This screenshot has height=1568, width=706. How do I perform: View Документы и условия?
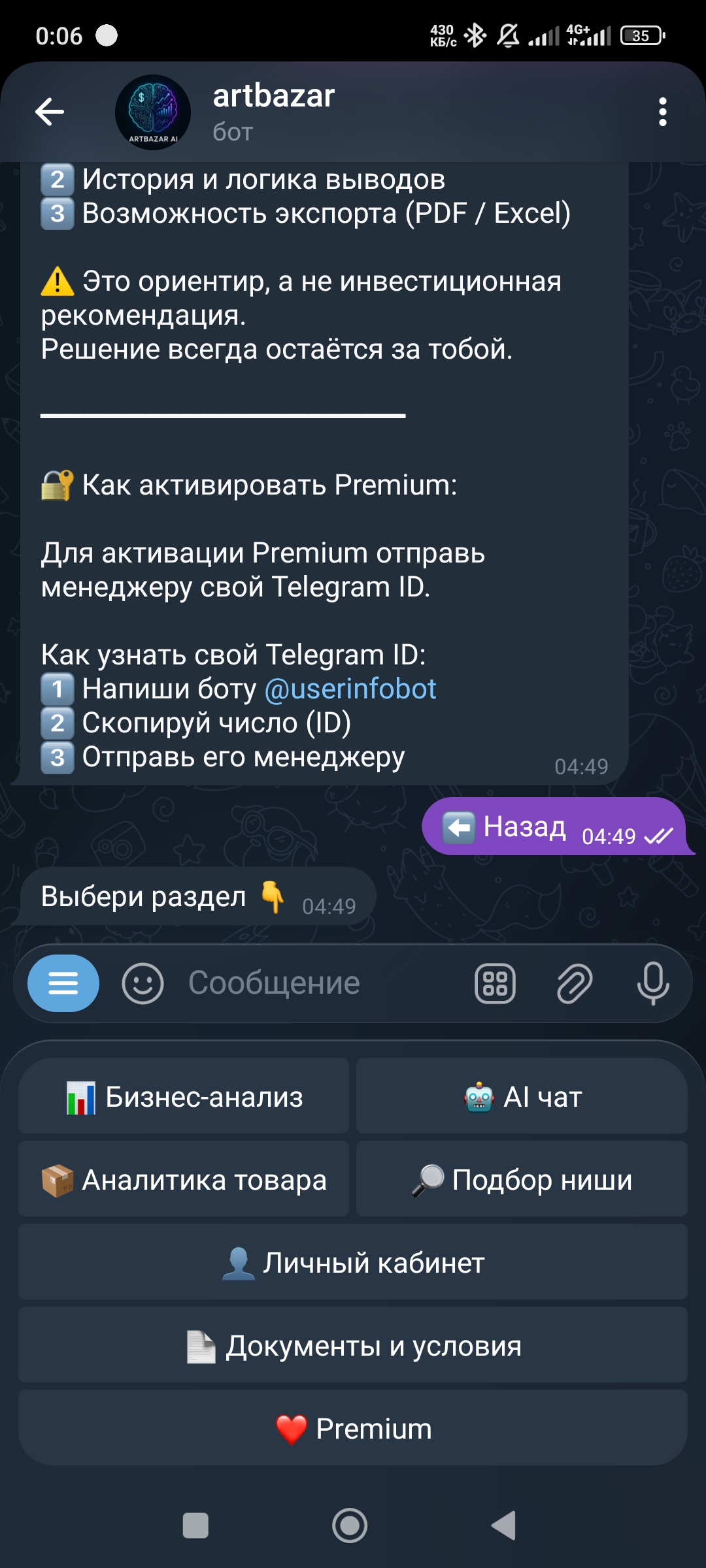tap(353, 1345)
